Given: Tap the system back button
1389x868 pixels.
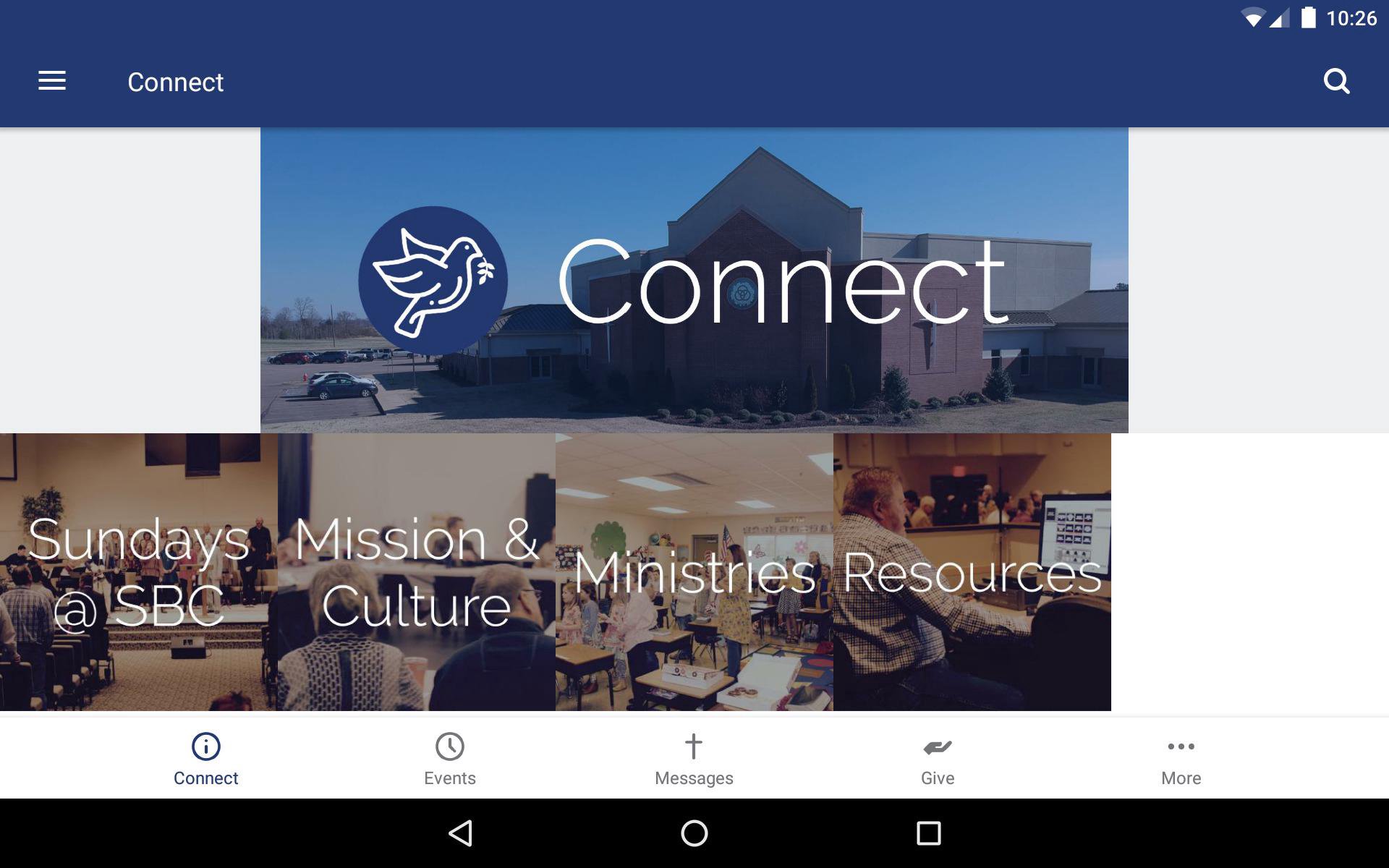Looking at the screenshot, I should pos(461,833).
